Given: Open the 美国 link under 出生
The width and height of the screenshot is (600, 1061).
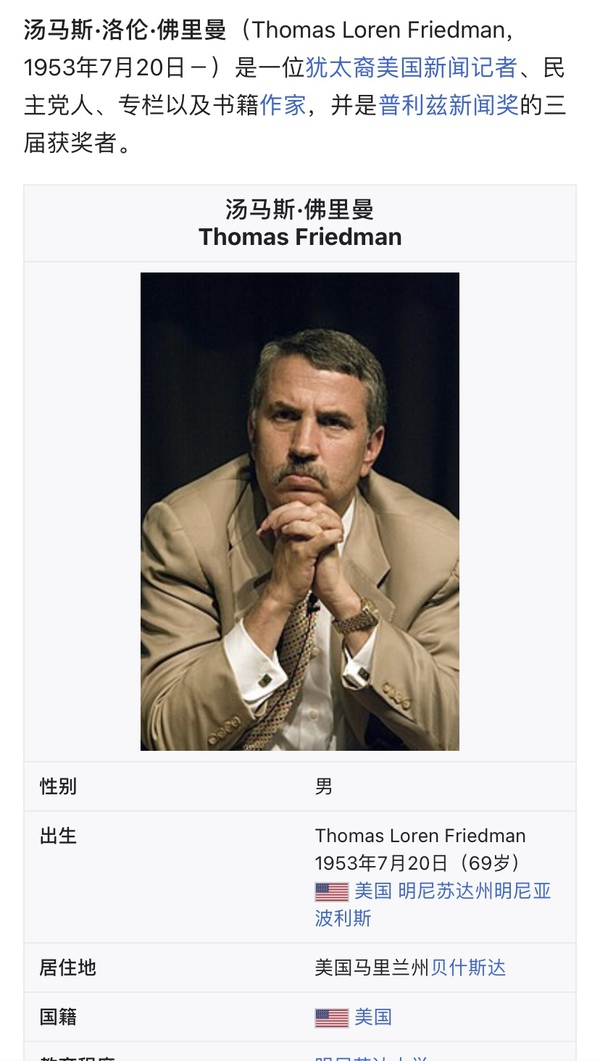Looking at the screenshot, I should [373, 890].
